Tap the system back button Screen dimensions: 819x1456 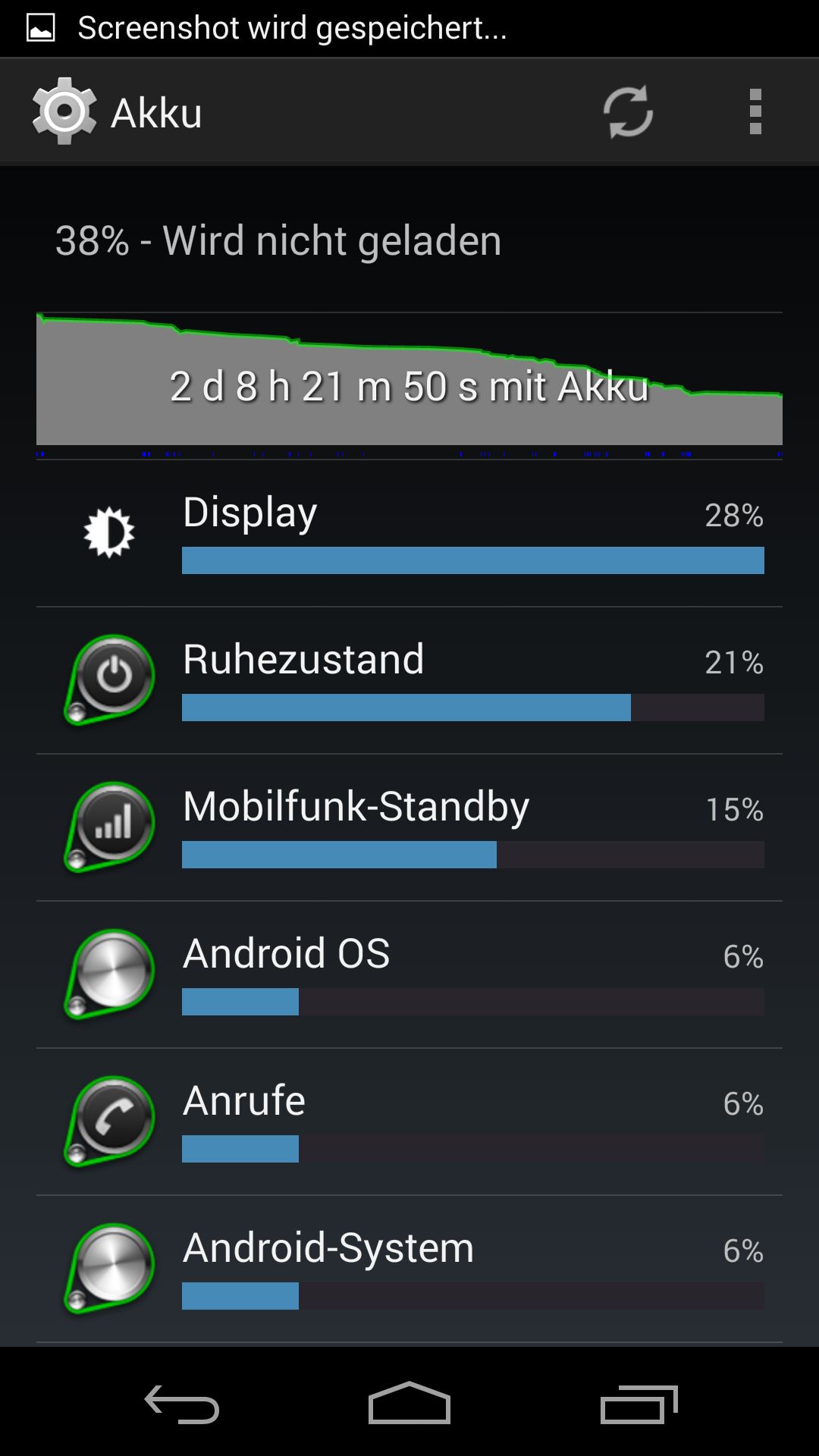(x=182, y=1404)
